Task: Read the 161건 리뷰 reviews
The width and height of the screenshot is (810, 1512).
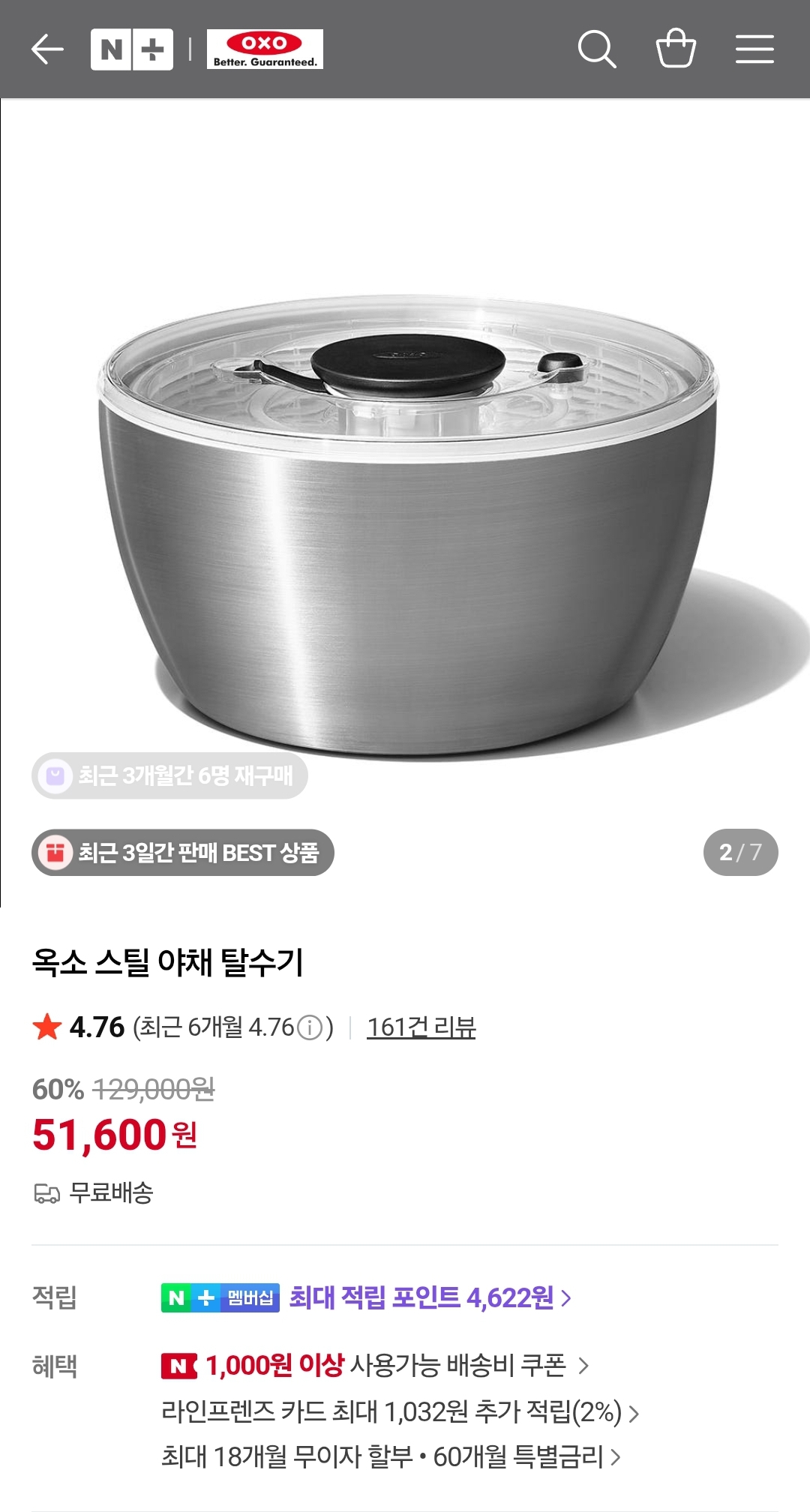Action: 421,1027
